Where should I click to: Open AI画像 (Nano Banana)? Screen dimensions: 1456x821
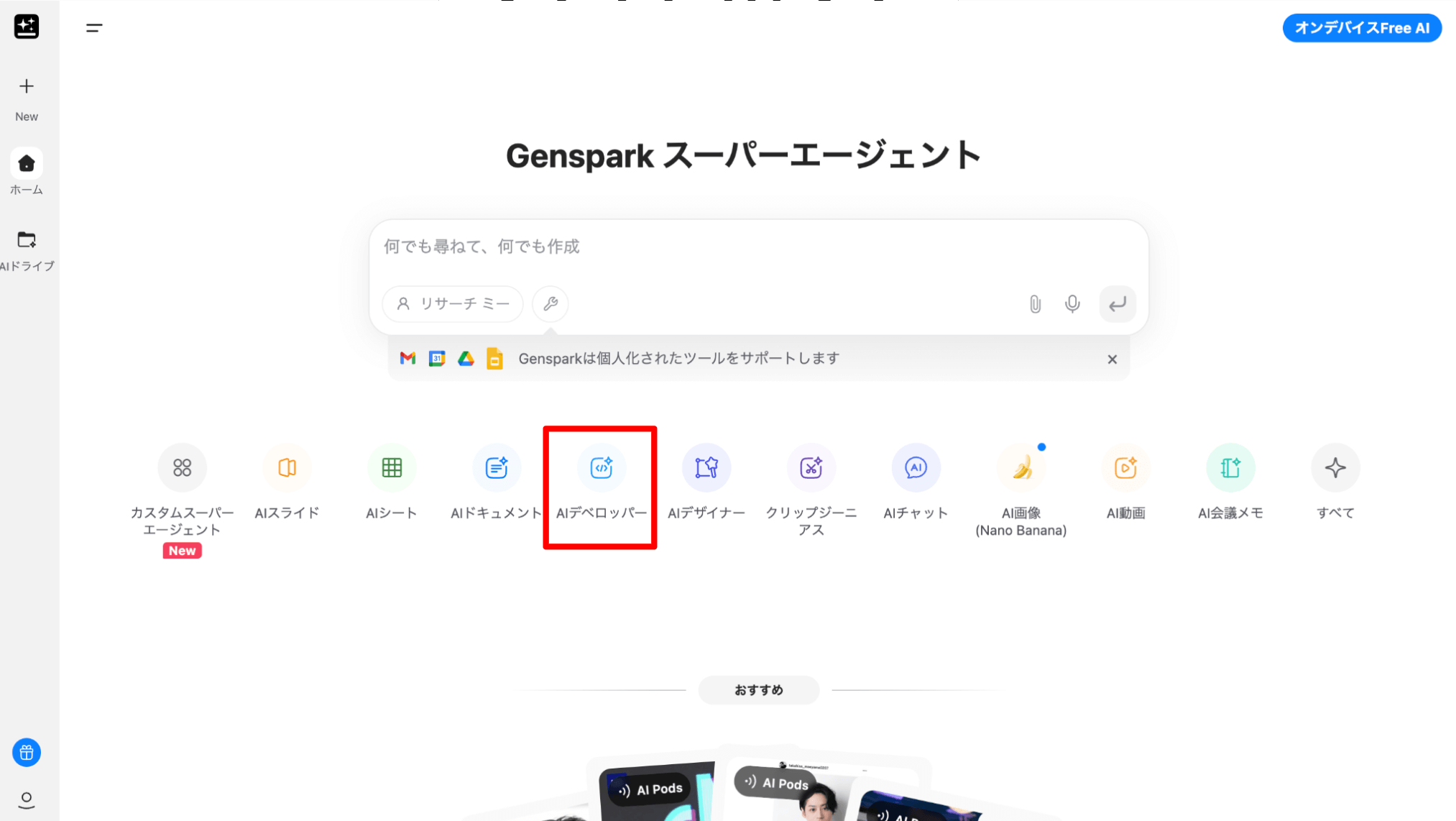coord(1021,468)
